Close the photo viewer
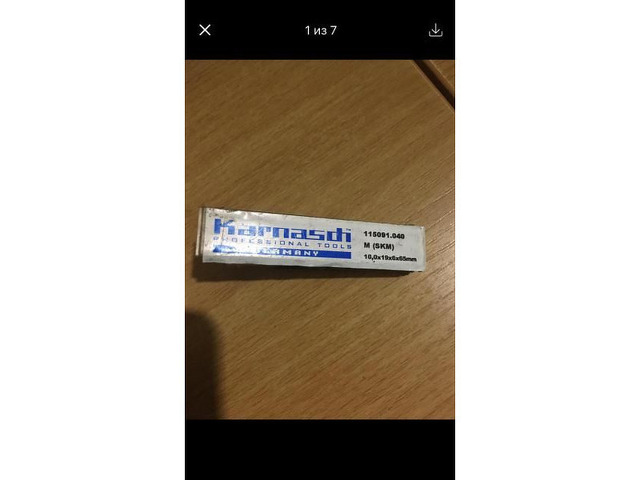Screen dimensions: 640x480 click(205, 30)
